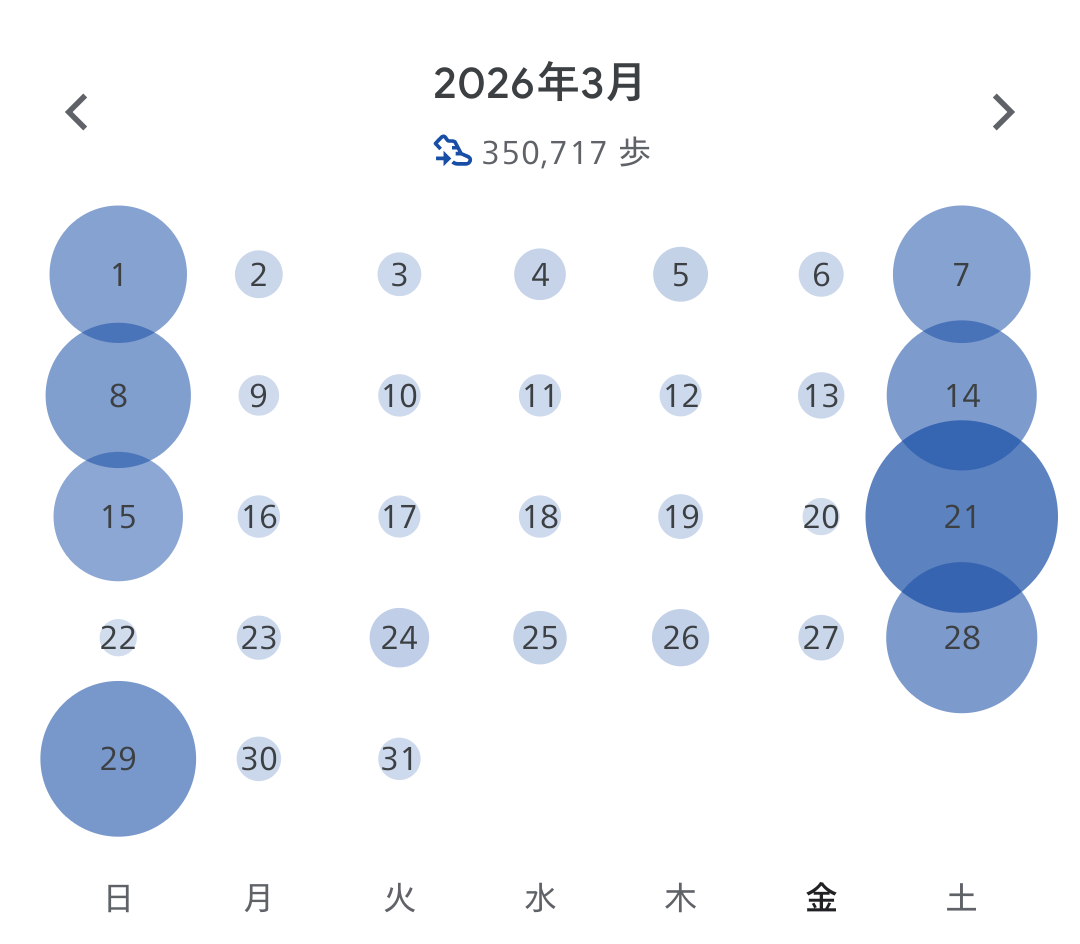This screenshot has height=944, width=1080.
Task: Choose day 30 on the calendar
Action: point(259,759)
